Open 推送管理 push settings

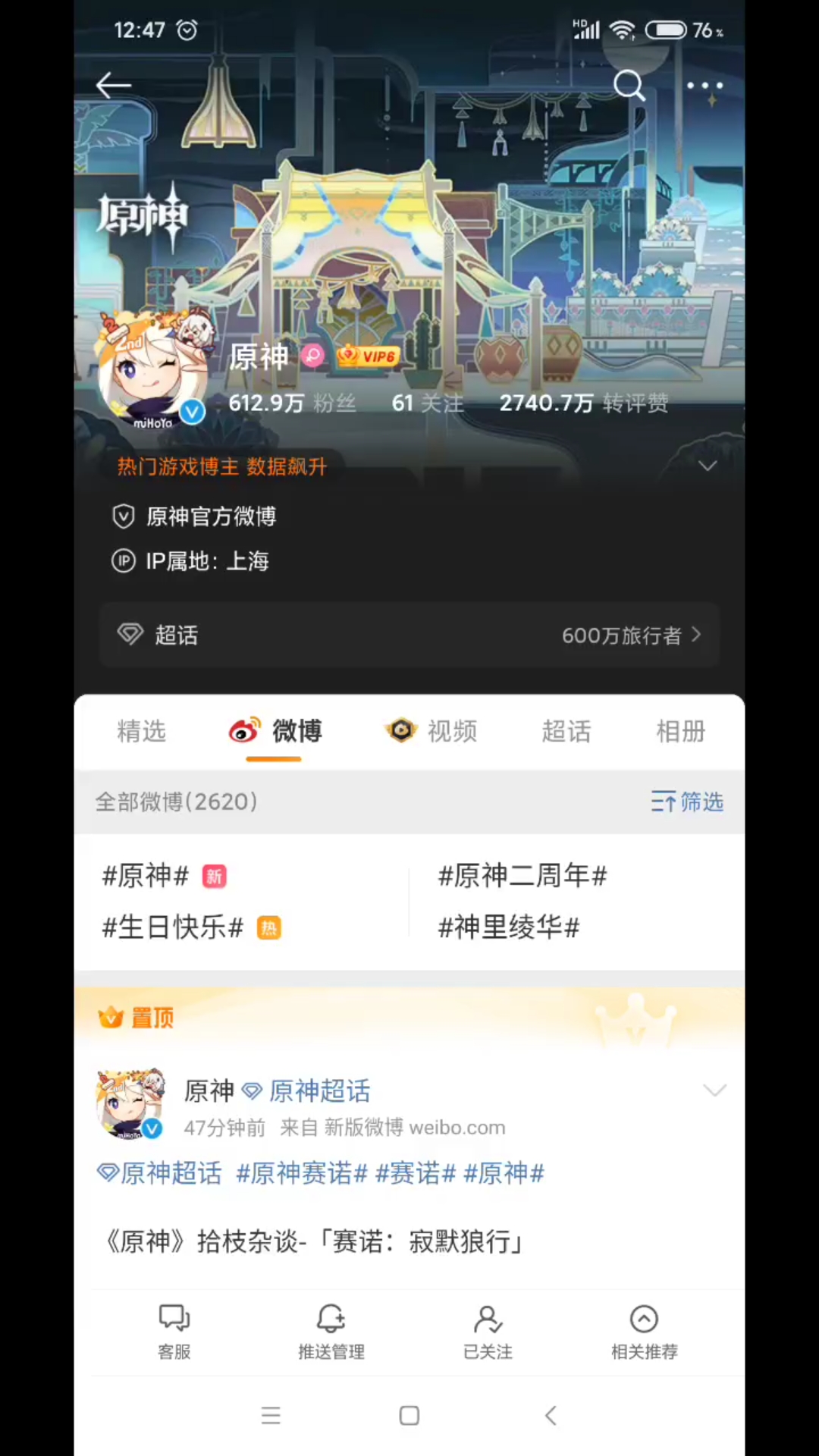click(331, 1331)
